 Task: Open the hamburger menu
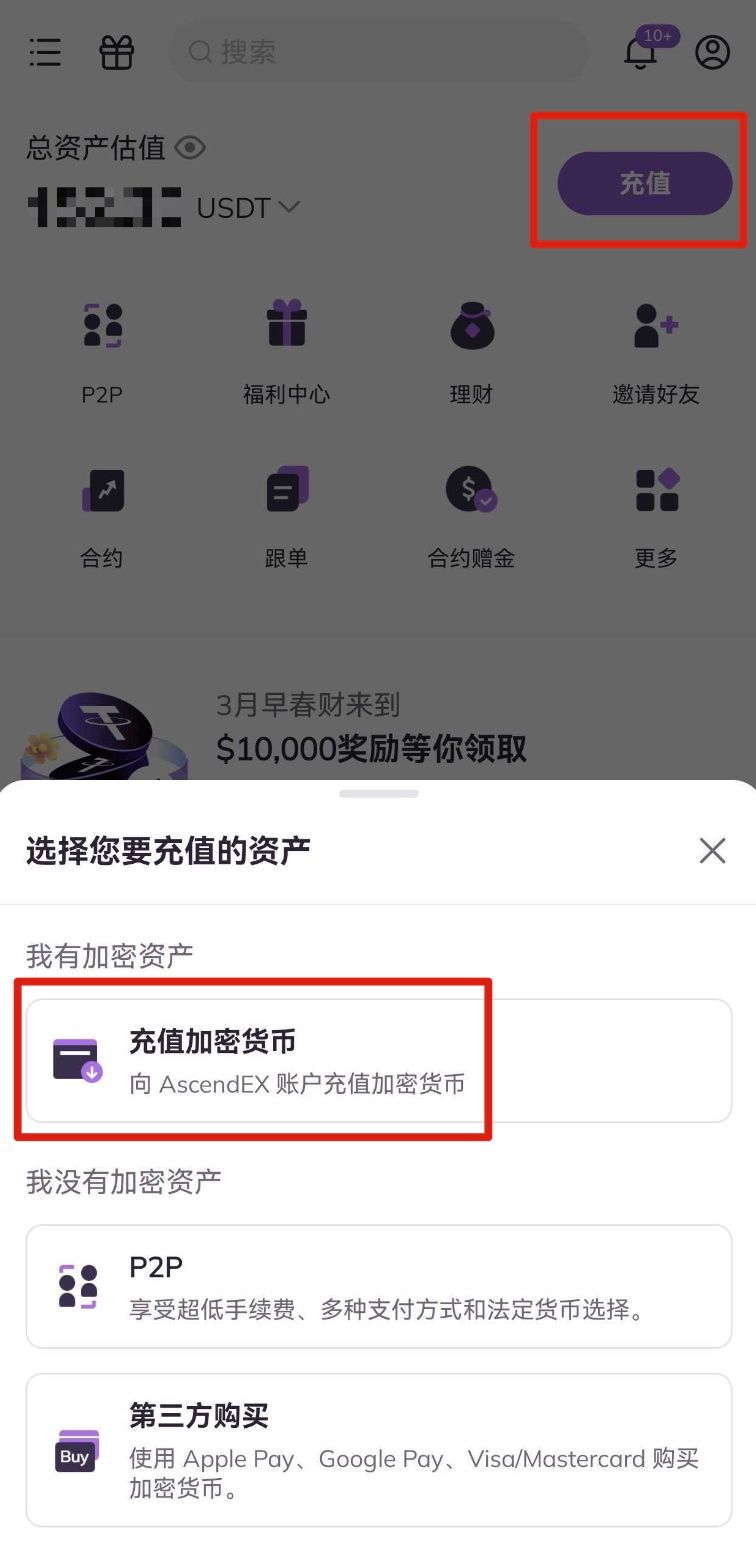pos(45,52)
